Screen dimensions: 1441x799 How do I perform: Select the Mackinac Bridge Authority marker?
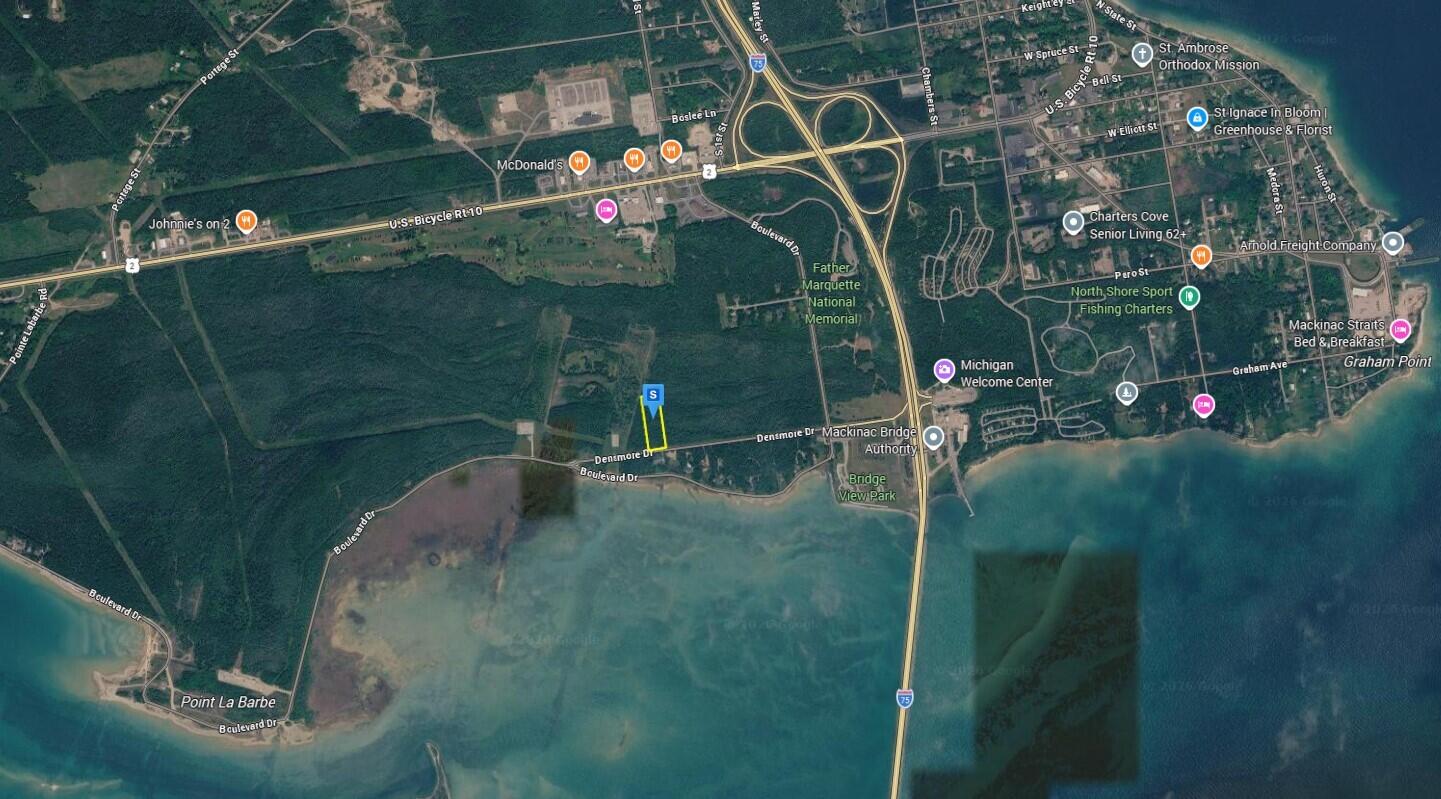[x=934, y=437]
